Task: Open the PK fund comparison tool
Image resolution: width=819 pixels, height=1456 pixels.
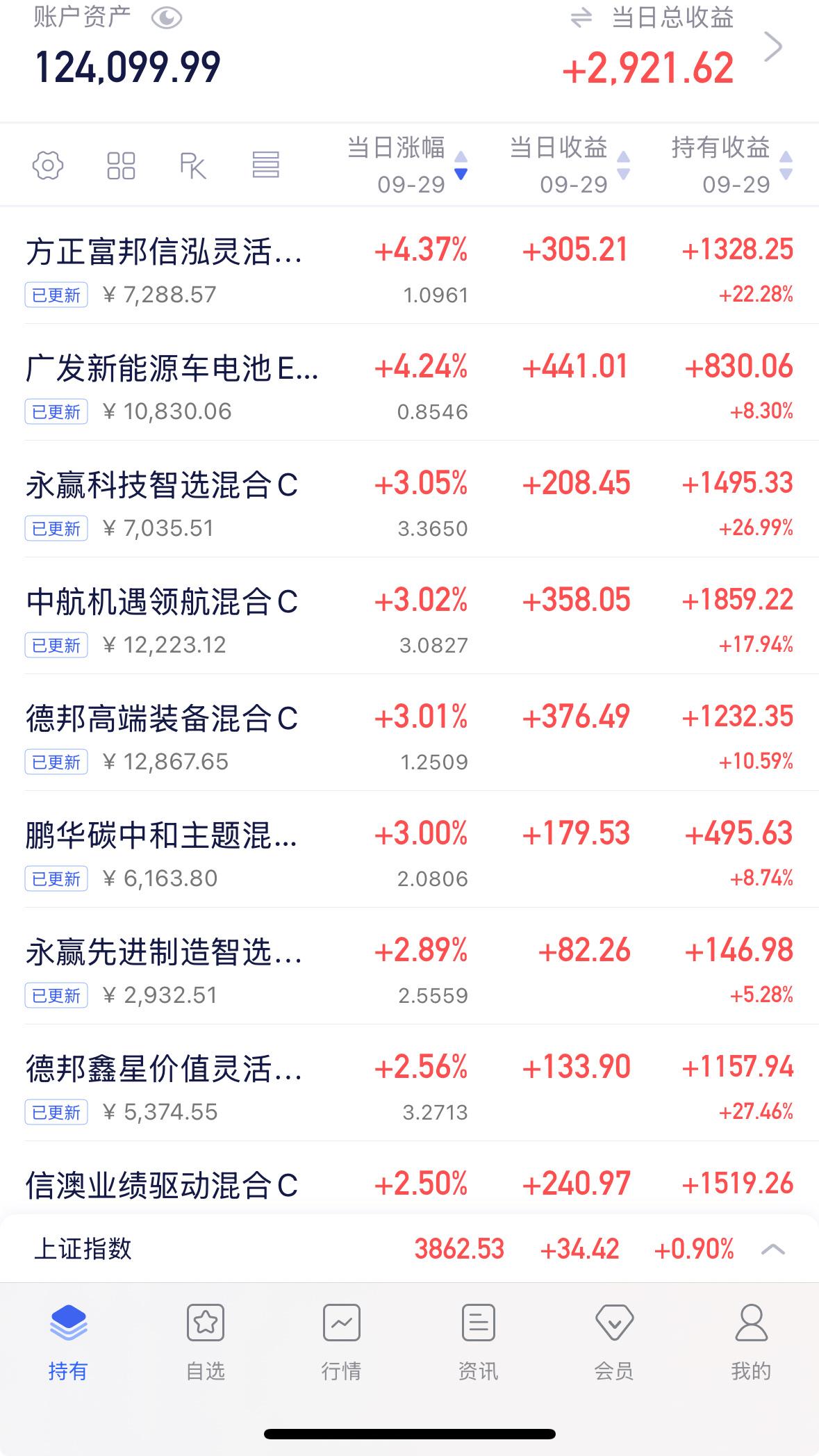Action: pyautogui.click(x=193, y=165)
